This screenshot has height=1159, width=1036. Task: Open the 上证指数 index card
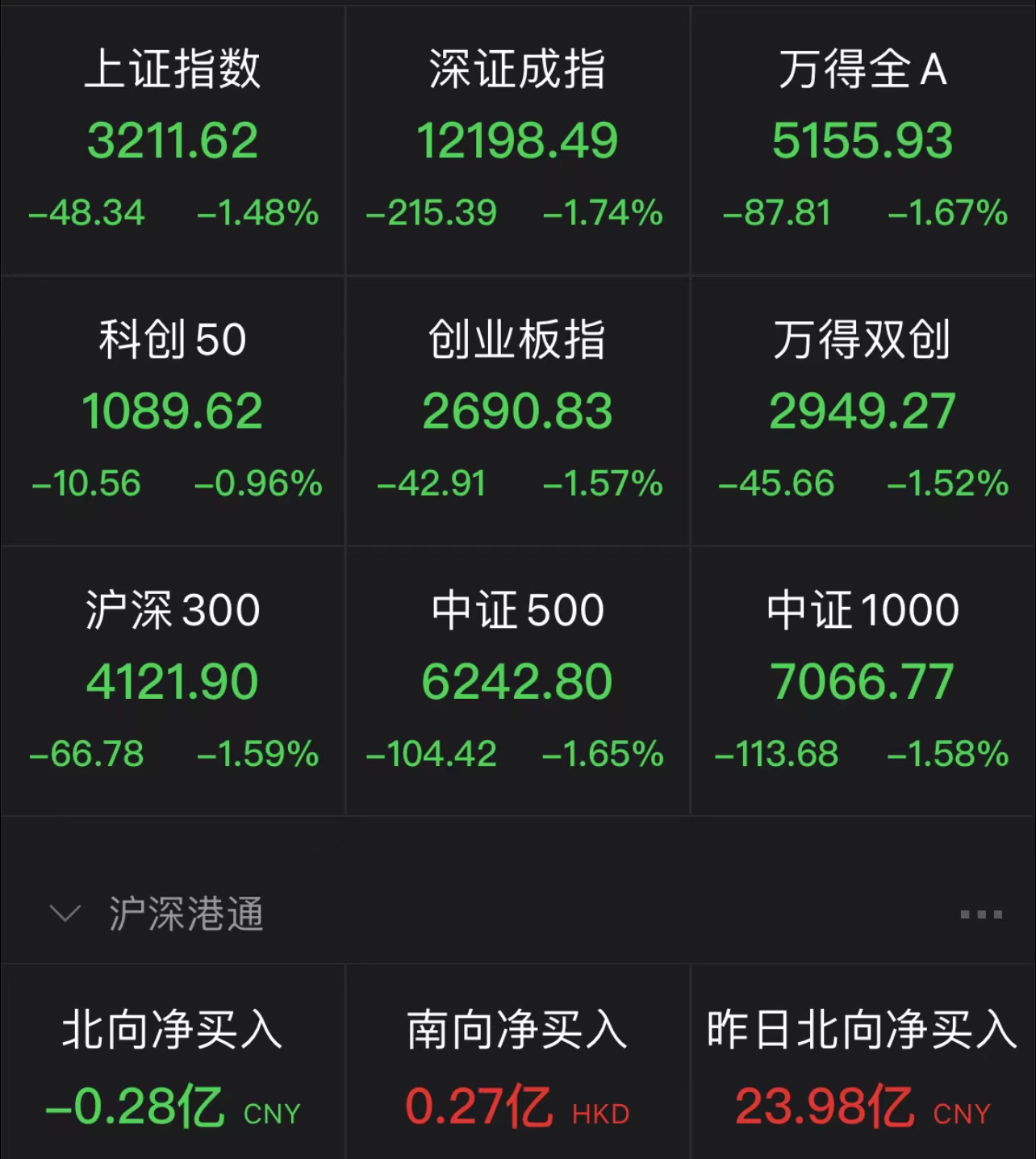tap(173, 140)
